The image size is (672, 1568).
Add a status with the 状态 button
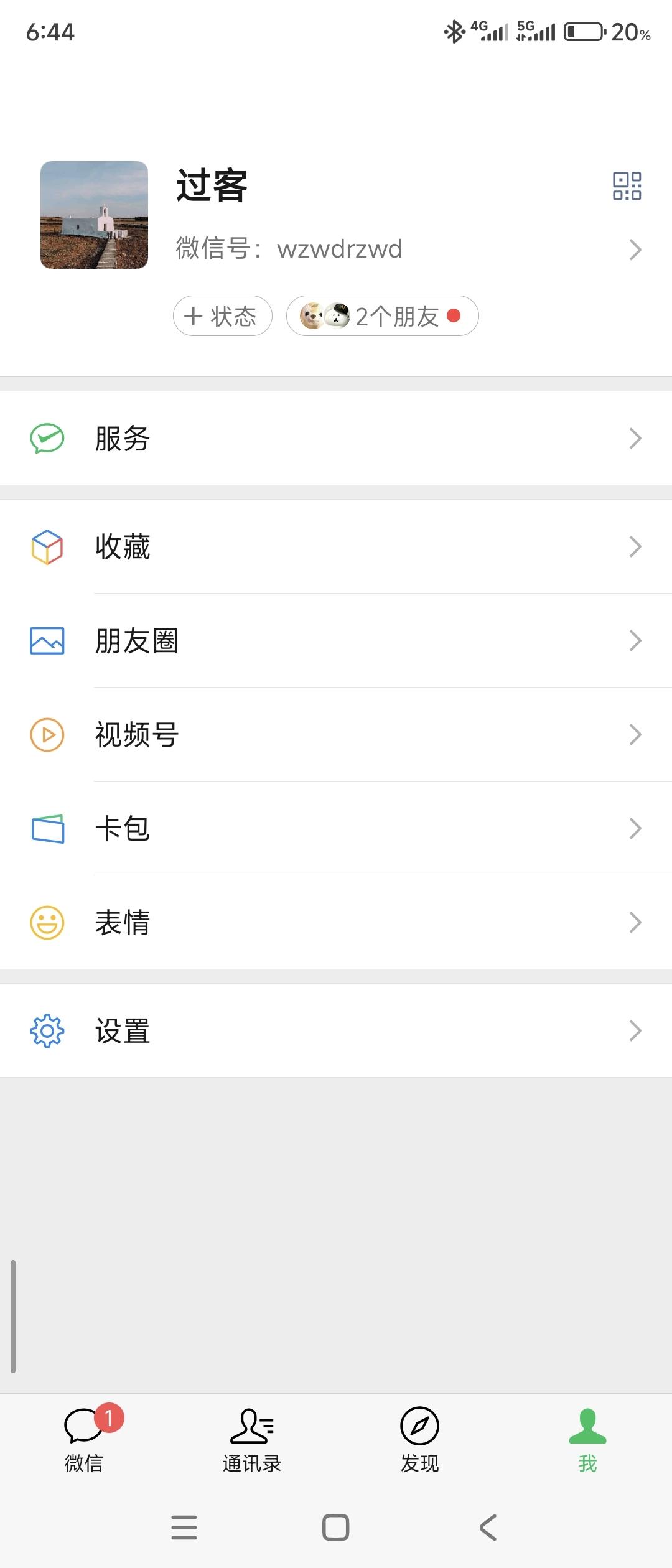coord(222,316)
